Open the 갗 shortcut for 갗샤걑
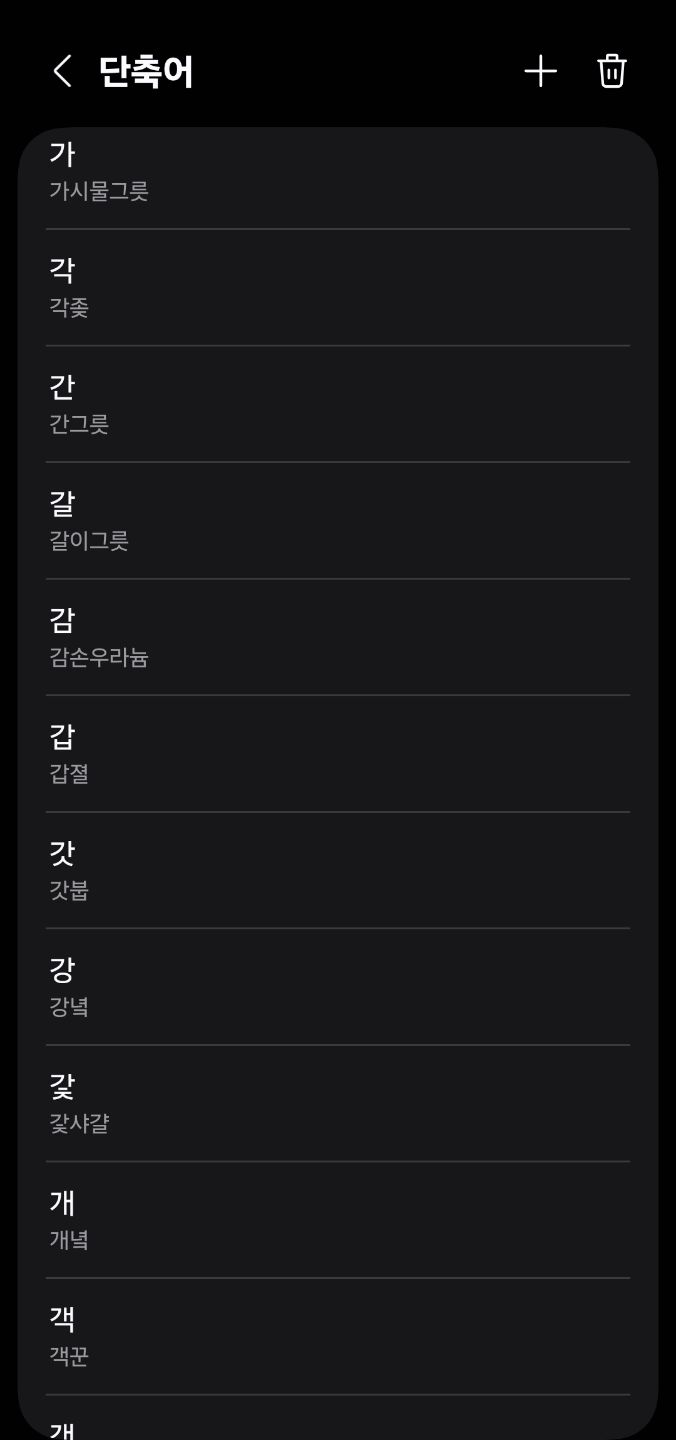676x1440 pixels. (x=338, y=1103)
